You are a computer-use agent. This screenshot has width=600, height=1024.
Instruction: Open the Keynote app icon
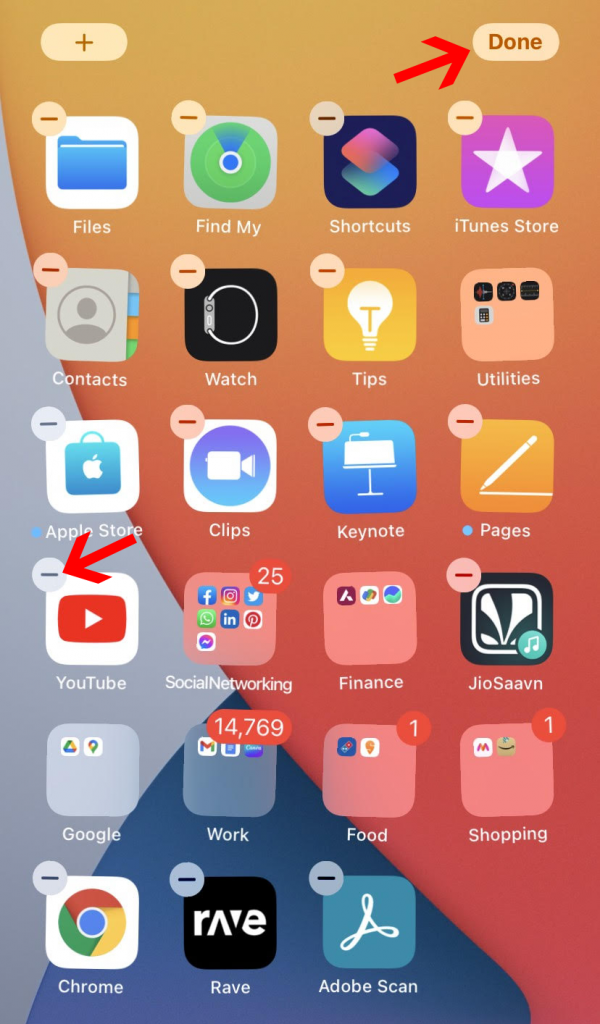click(370, 466)
